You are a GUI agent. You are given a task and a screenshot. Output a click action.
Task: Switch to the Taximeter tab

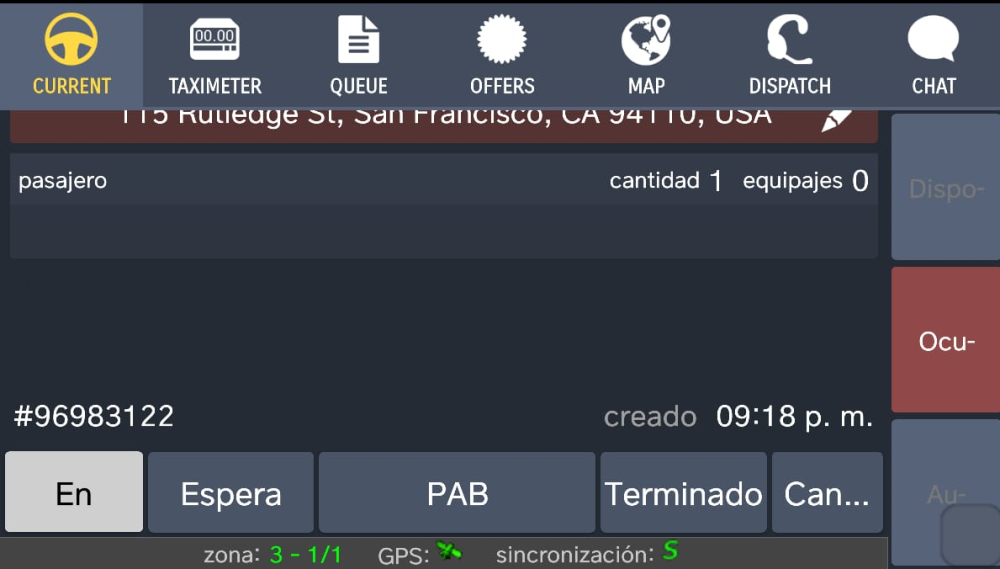[x=214, y=56]
